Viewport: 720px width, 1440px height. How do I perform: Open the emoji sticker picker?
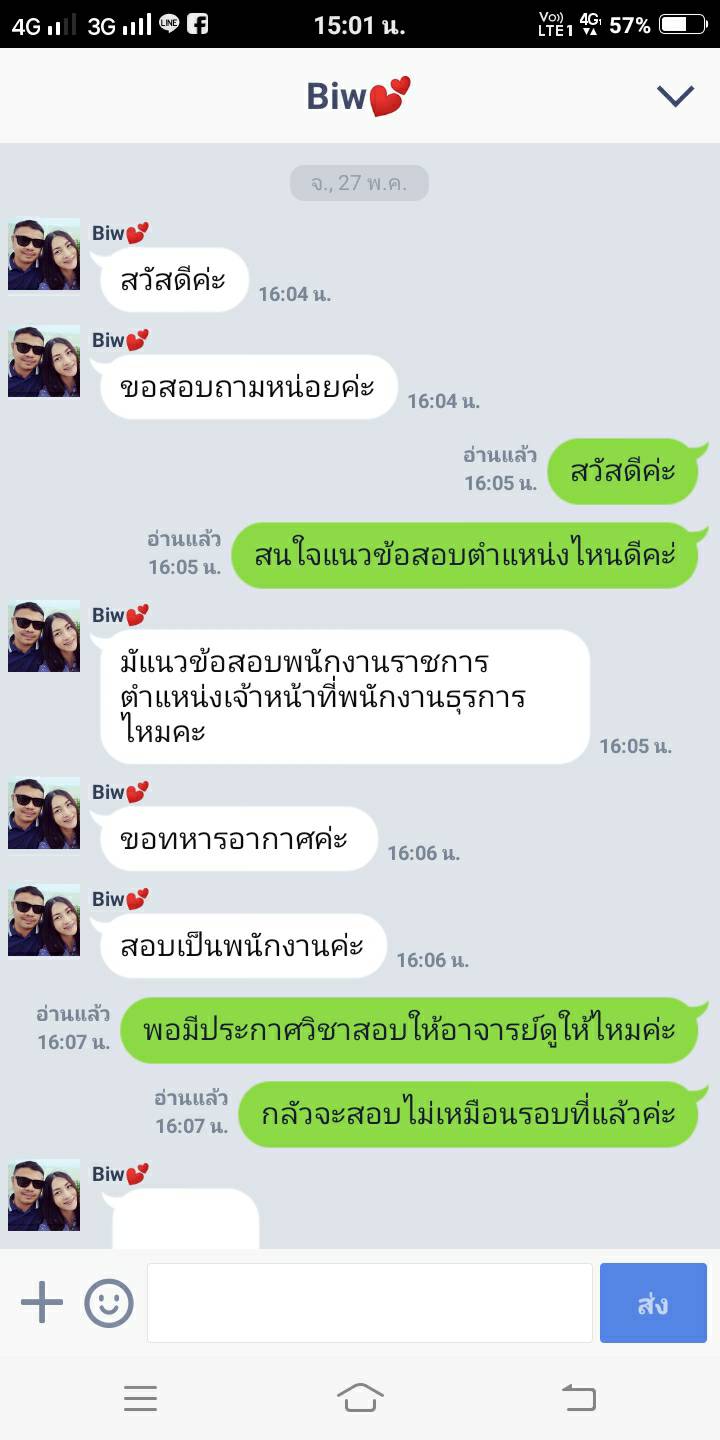109,1303
